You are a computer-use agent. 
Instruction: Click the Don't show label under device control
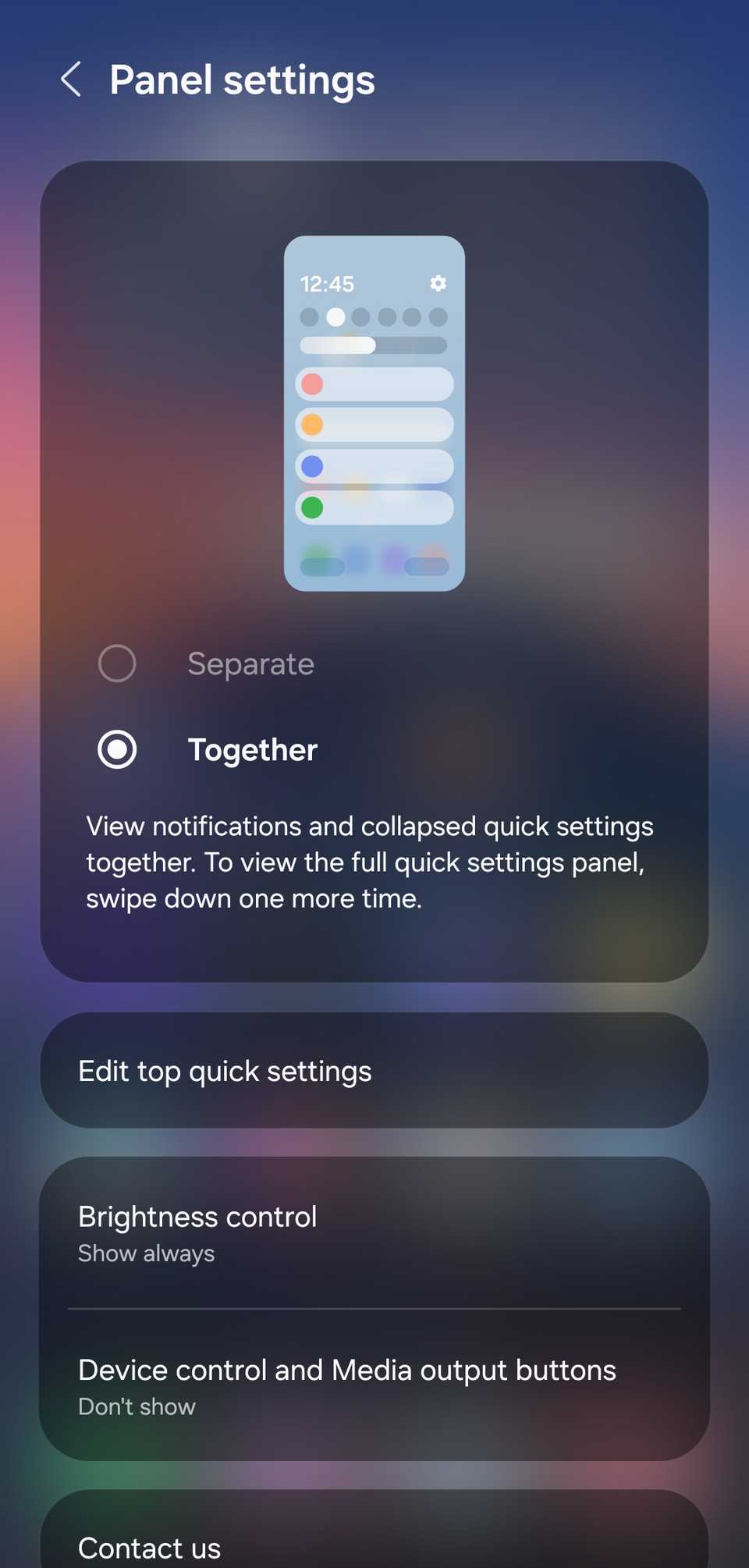click(x=137, y=1406)
